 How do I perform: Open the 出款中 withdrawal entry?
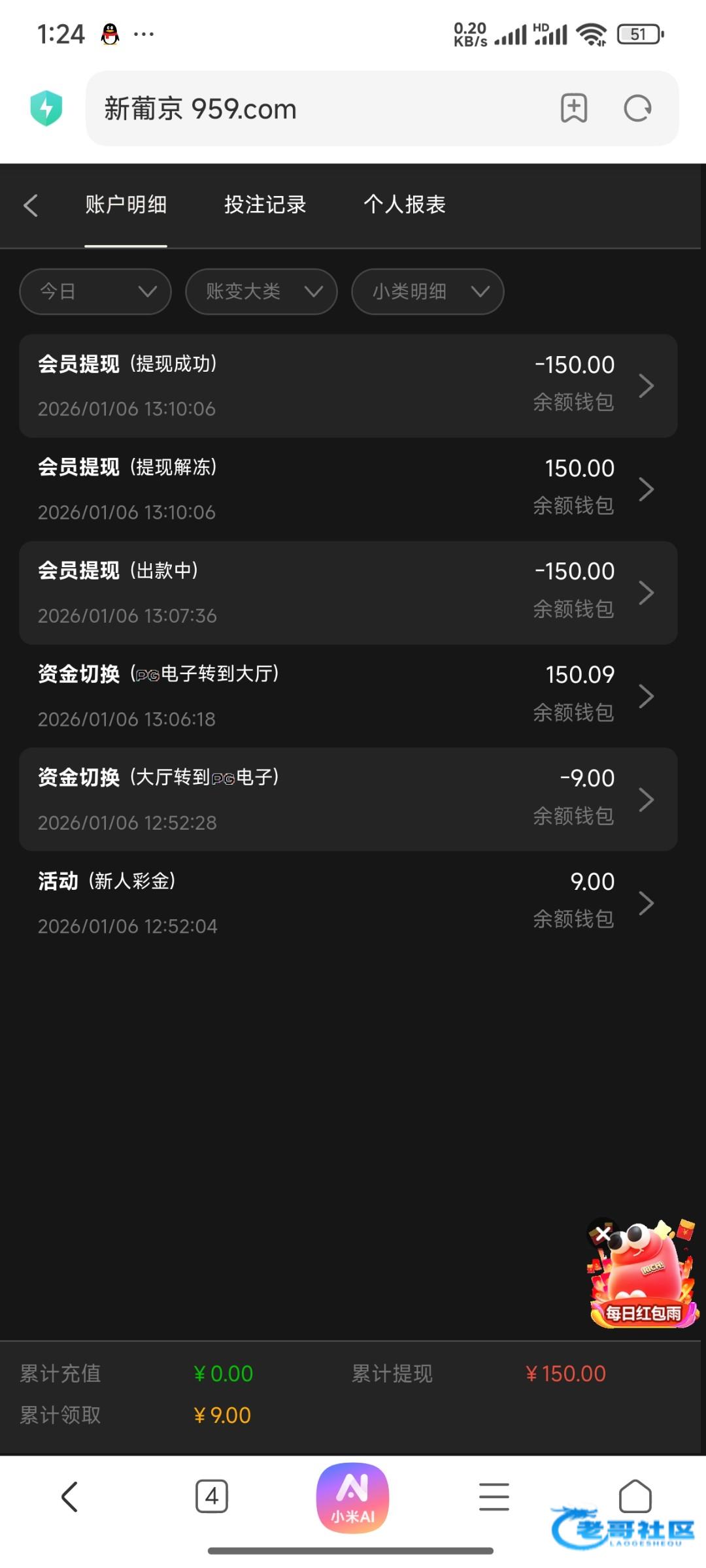click(348, 593)
